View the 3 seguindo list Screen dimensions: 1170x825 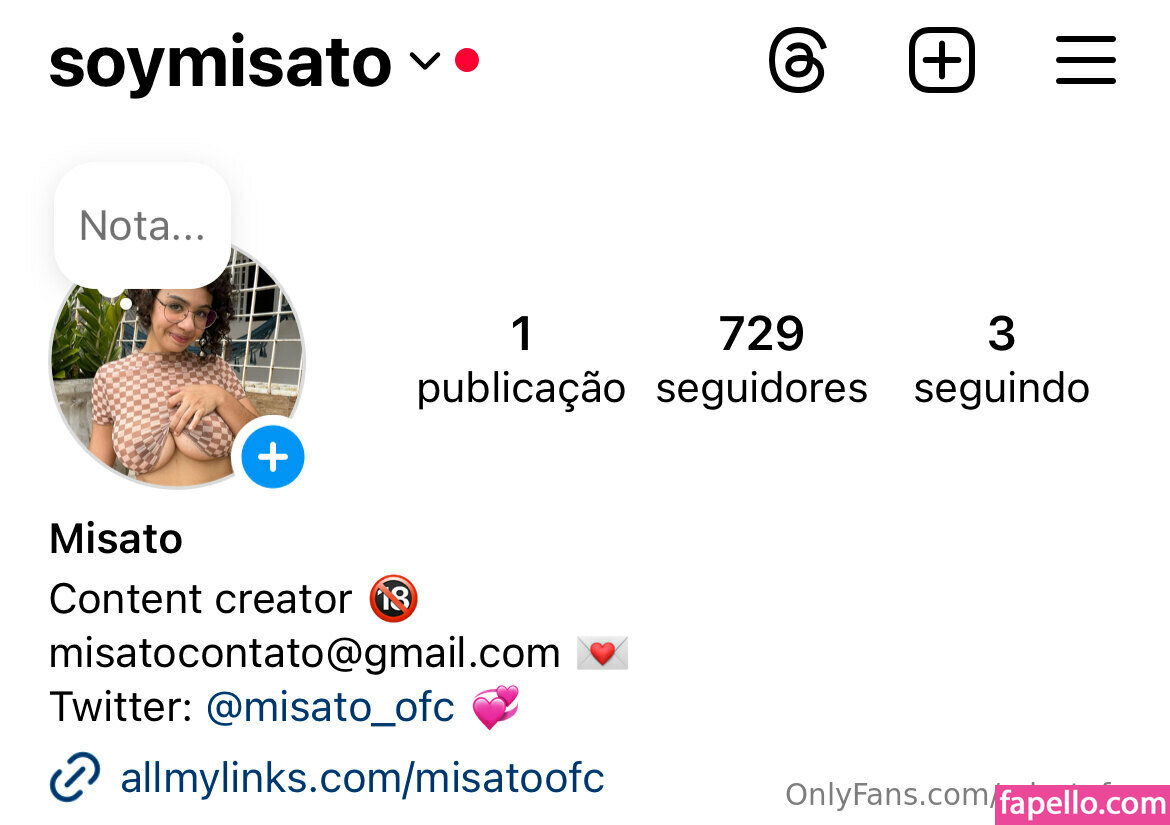[x=1001, y=360]
